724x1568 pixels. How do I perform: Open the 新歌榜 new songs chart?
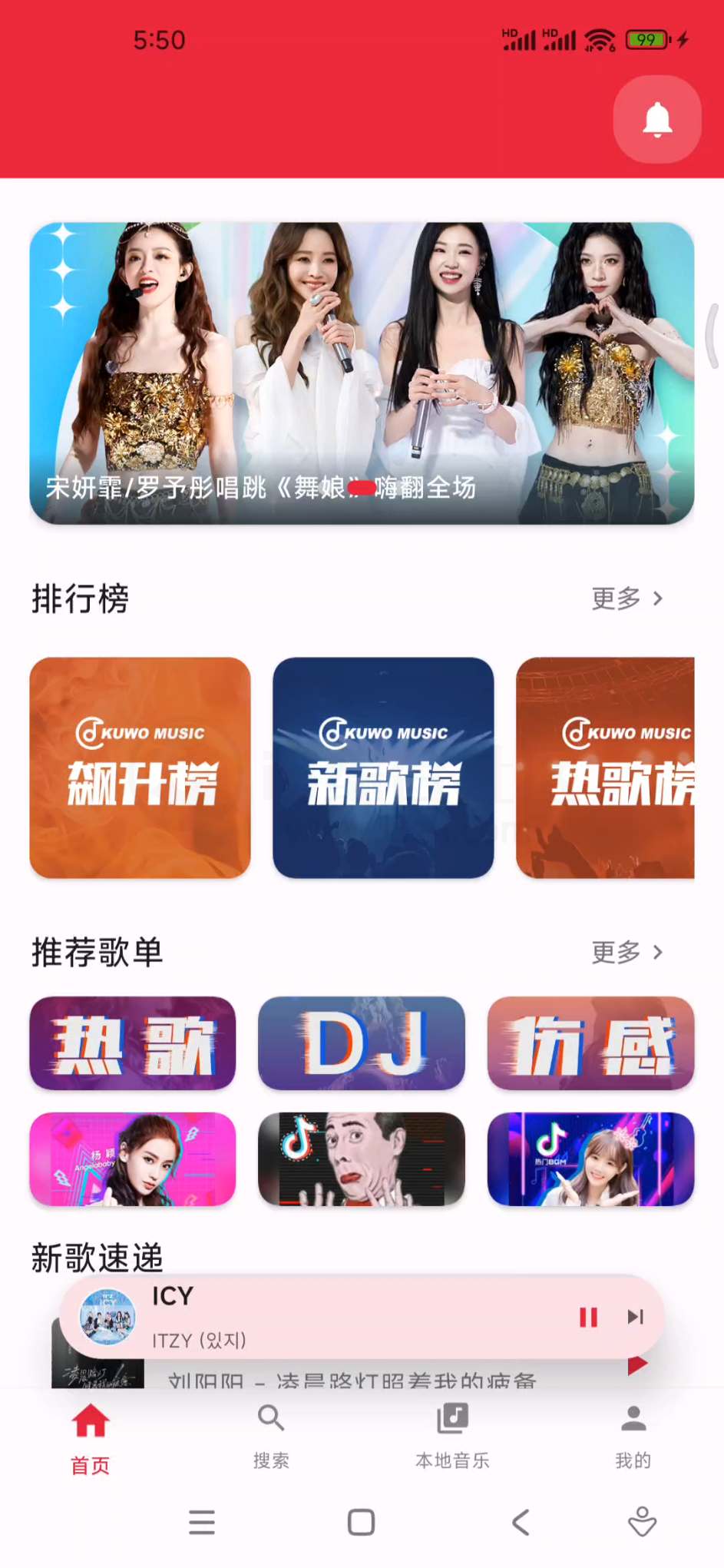(x=383, y=767)
